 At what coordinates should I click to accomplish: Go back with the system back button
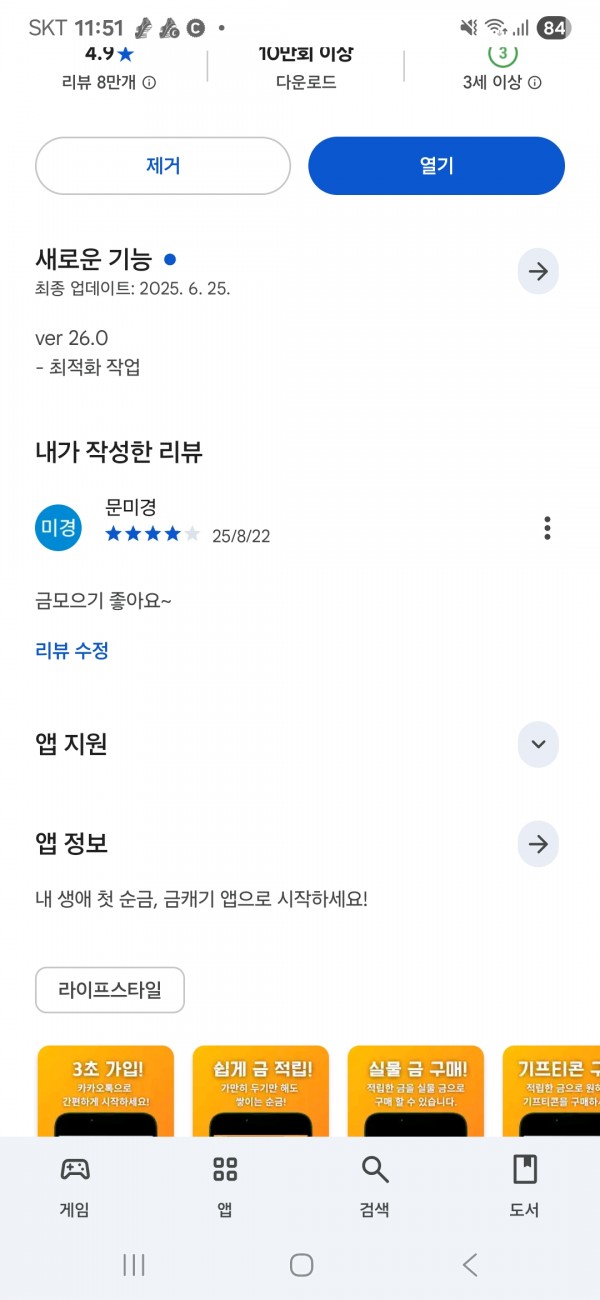(470, 1265)
